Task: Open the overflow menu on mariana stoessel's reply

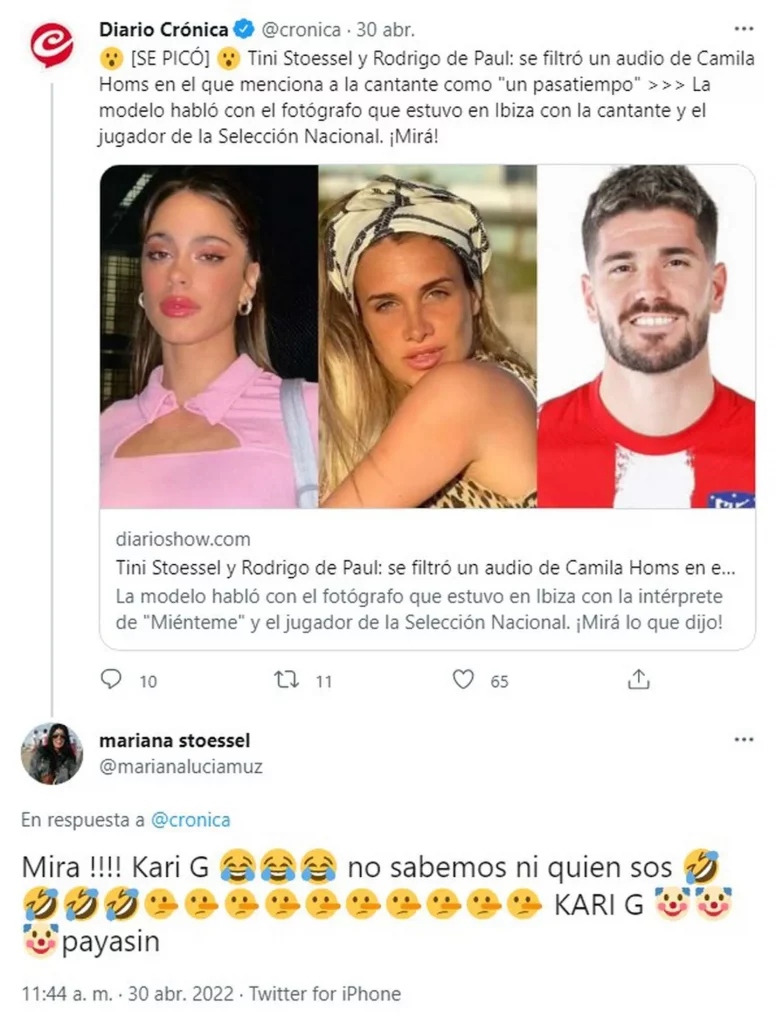Action: pyautogui.click(x=743, y=740)
